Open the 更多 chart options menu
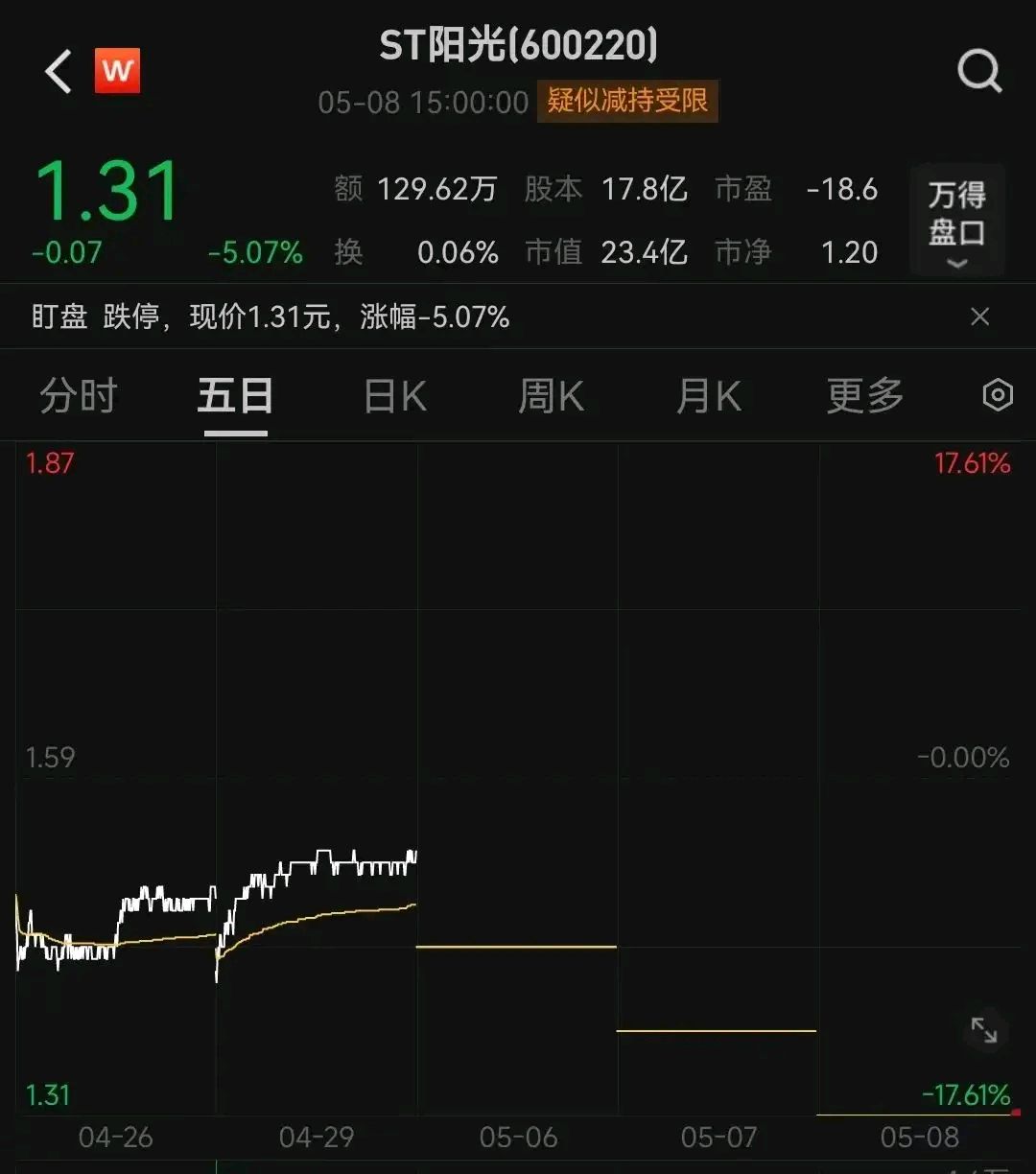This screenshot has width=1036, height=1174. point(864,395)
